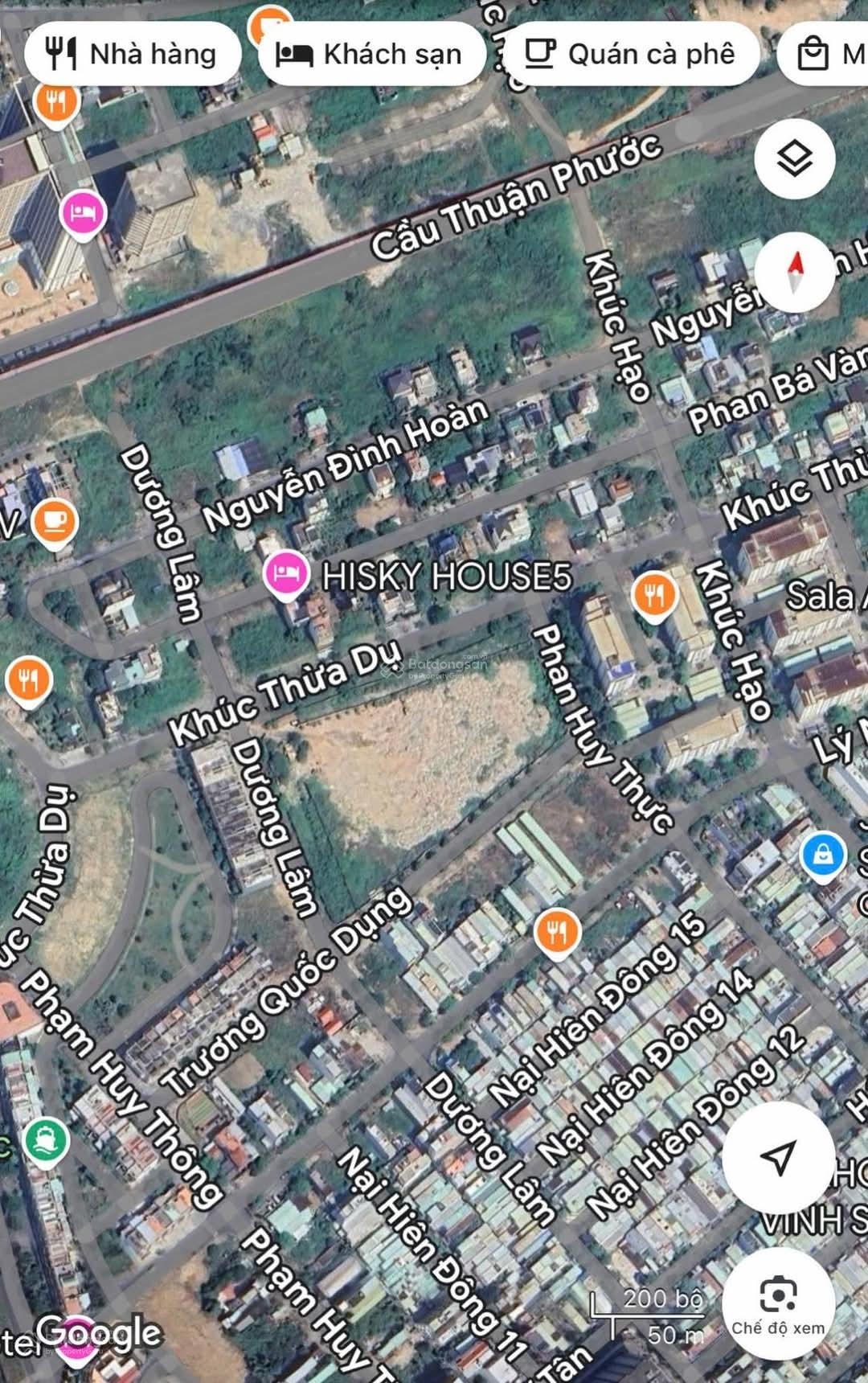Viewport: 868px width, 1383px height.
Task: Center the map on my location
Action: [777, 1157]
